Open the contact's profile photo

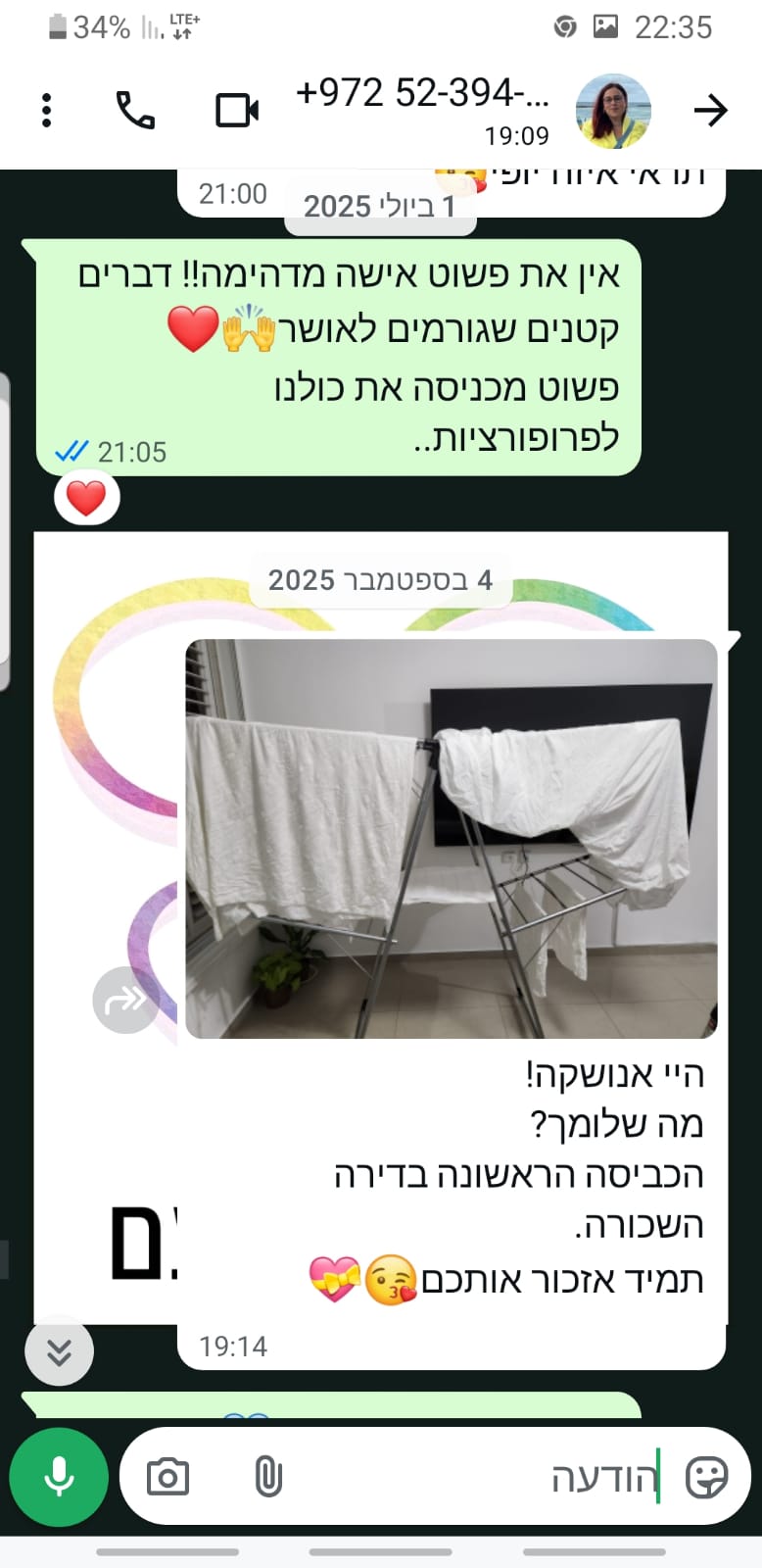[614, 111]
